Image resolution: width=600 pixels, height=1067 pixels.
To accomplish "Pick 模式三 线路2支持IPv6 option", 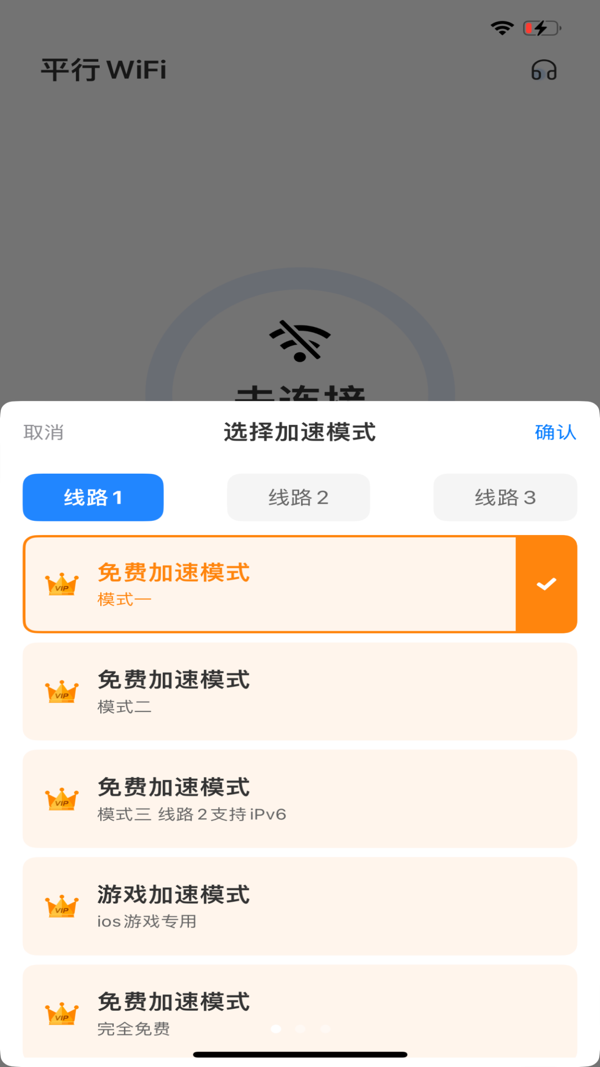I will click(300, 798).
